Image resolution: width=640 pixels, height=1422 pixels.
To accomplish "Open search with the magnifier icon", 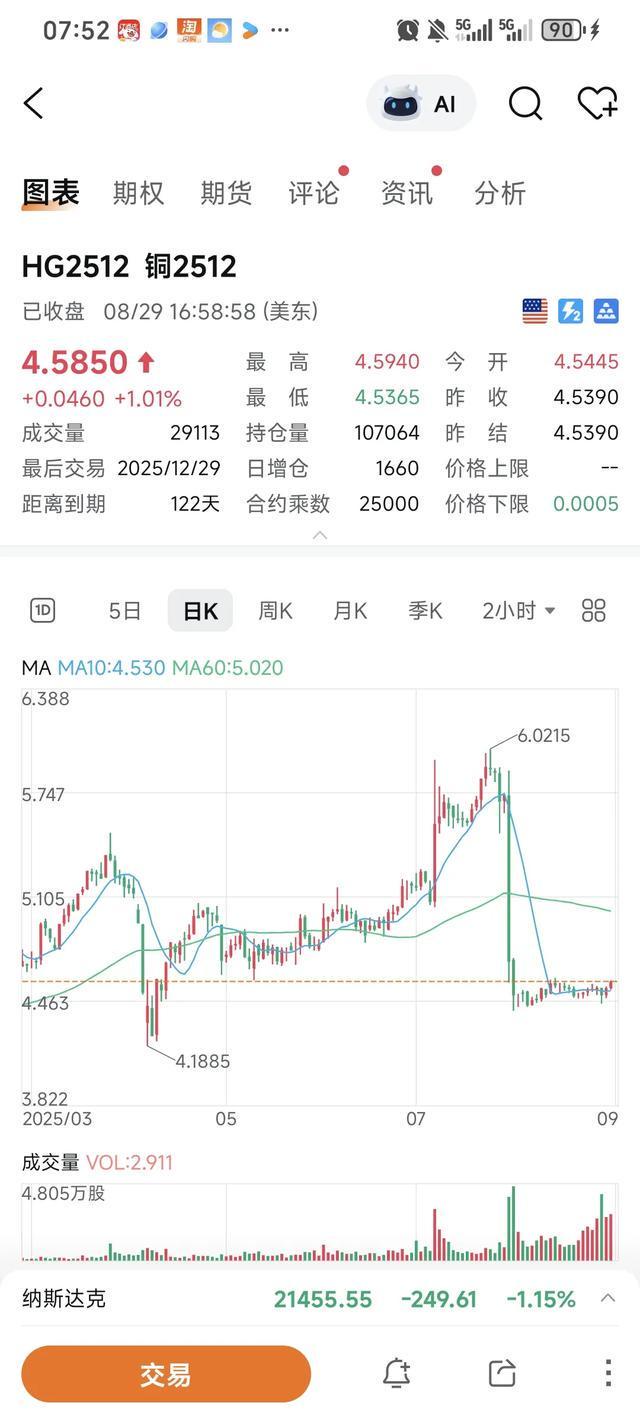I will coord(525,103).
